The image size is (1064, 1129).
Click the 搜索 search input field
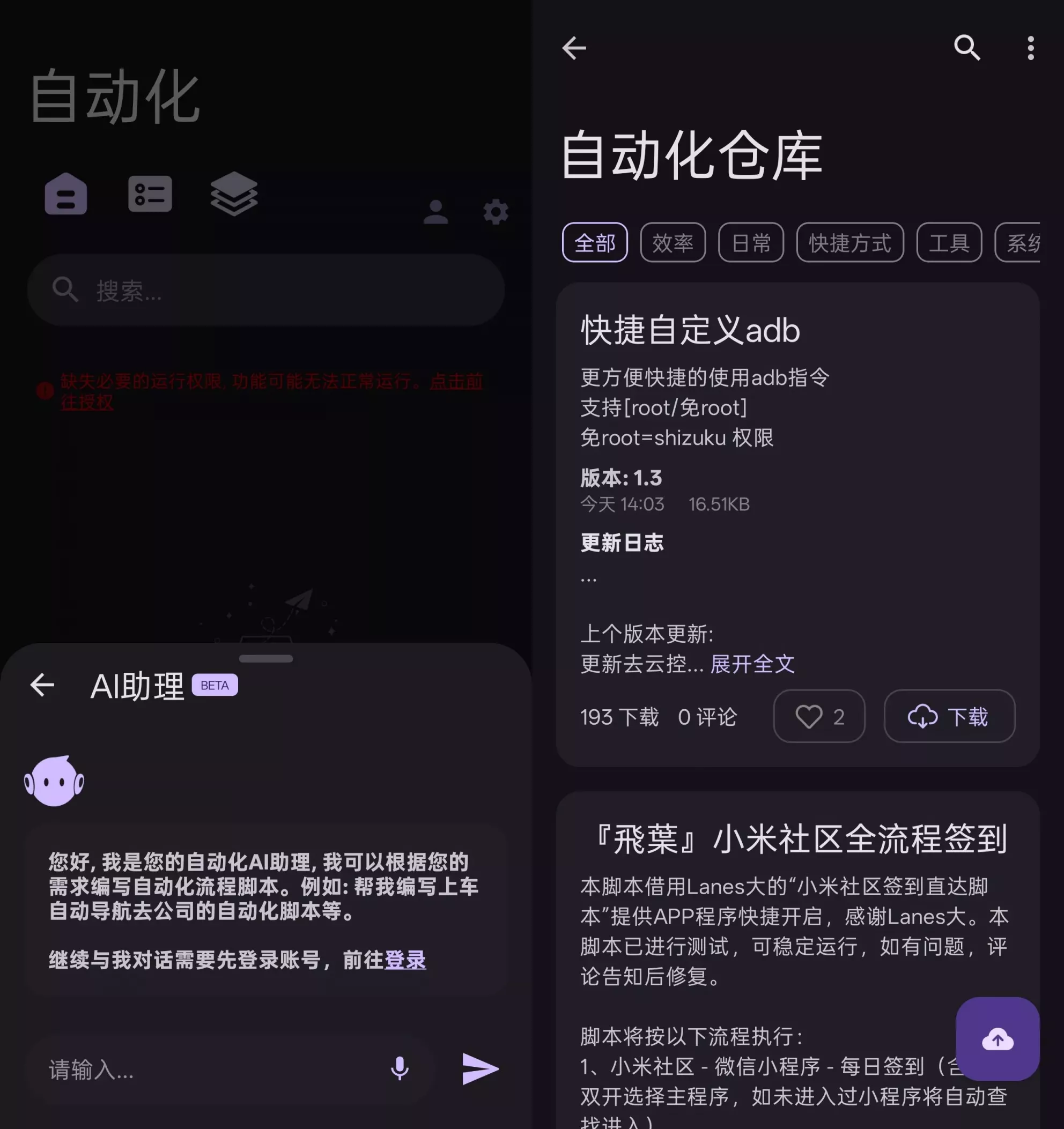[265, 291]
